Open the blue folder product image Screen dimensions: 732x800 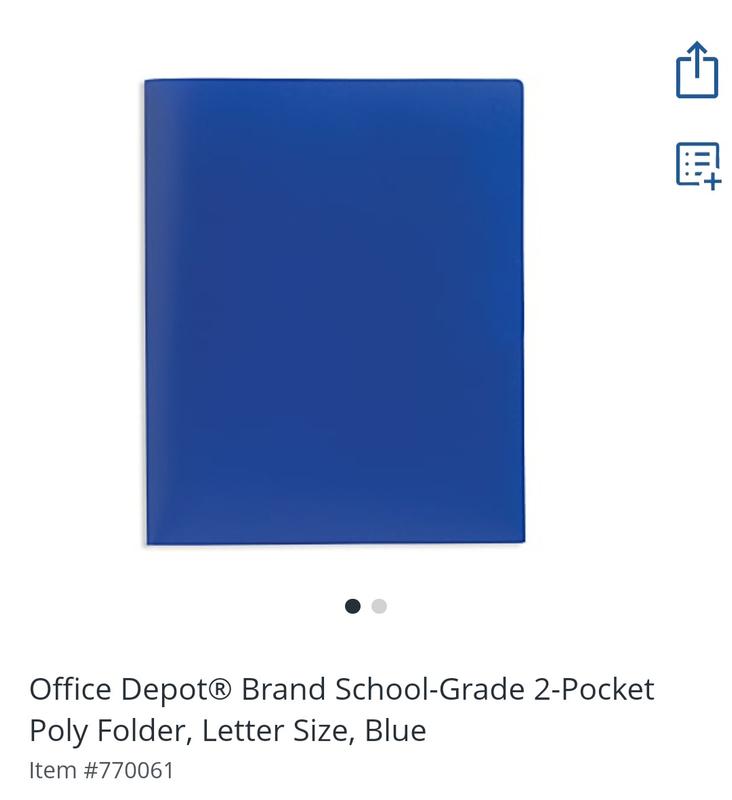334,312
